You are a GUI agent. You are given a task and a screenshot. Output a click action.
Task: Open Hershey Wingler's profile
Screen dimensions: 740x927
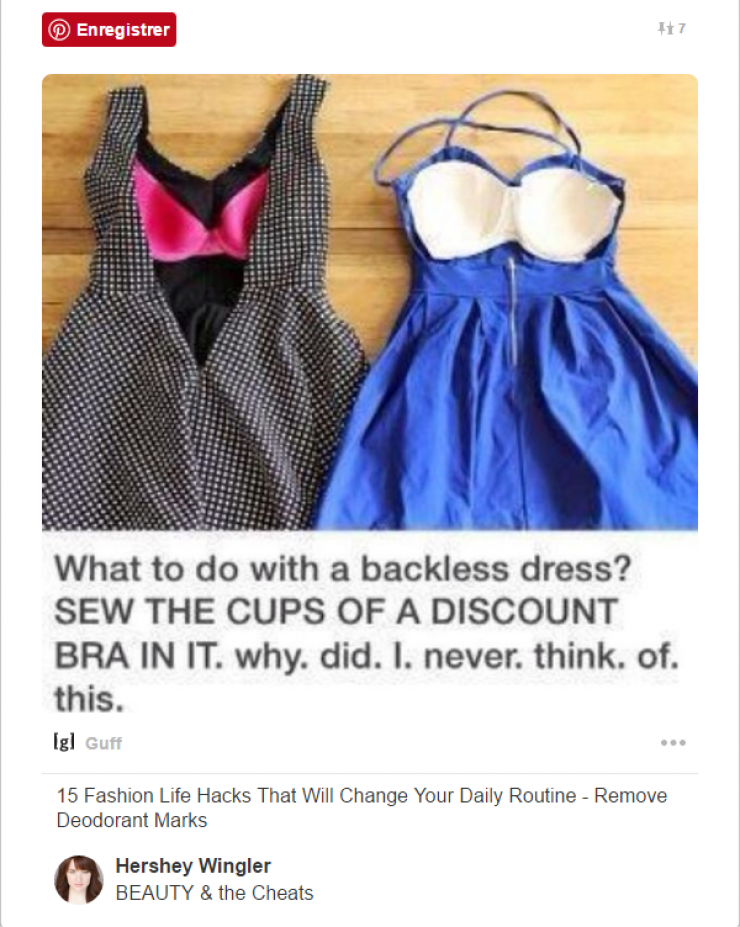coord(193,866)
